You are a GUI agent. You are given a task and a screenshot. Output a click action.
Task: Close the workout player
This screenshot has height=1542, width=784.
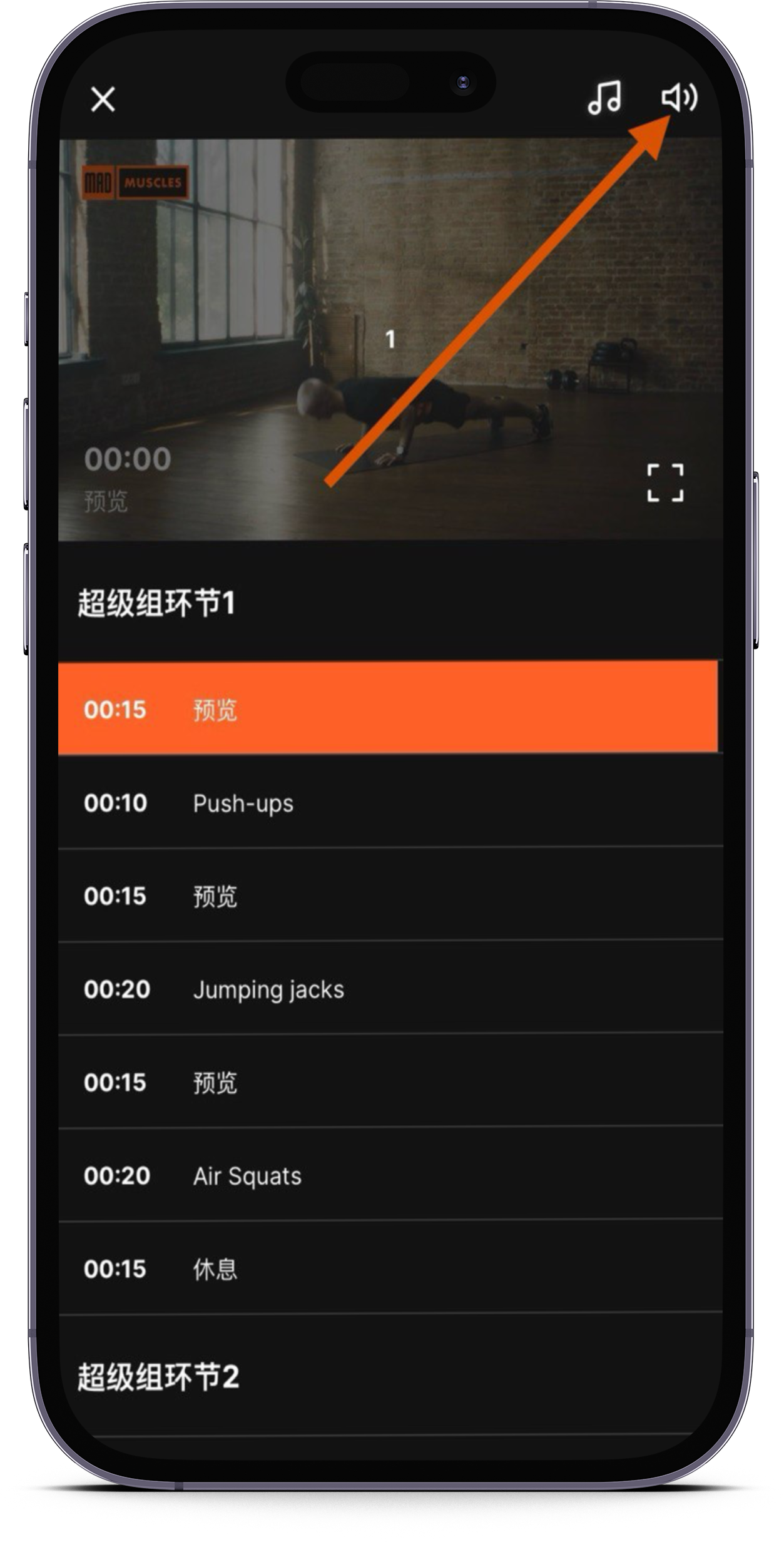pos(103,99)
